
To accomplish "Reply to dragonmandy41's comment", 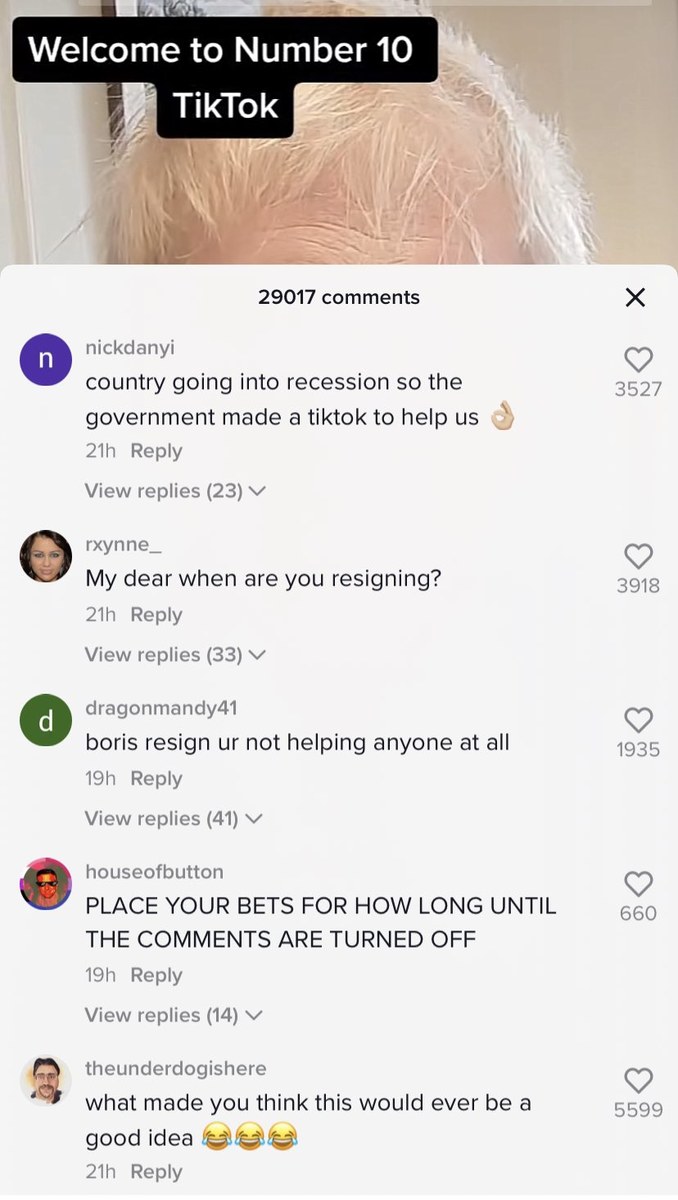I will click(x=156, y=779).
